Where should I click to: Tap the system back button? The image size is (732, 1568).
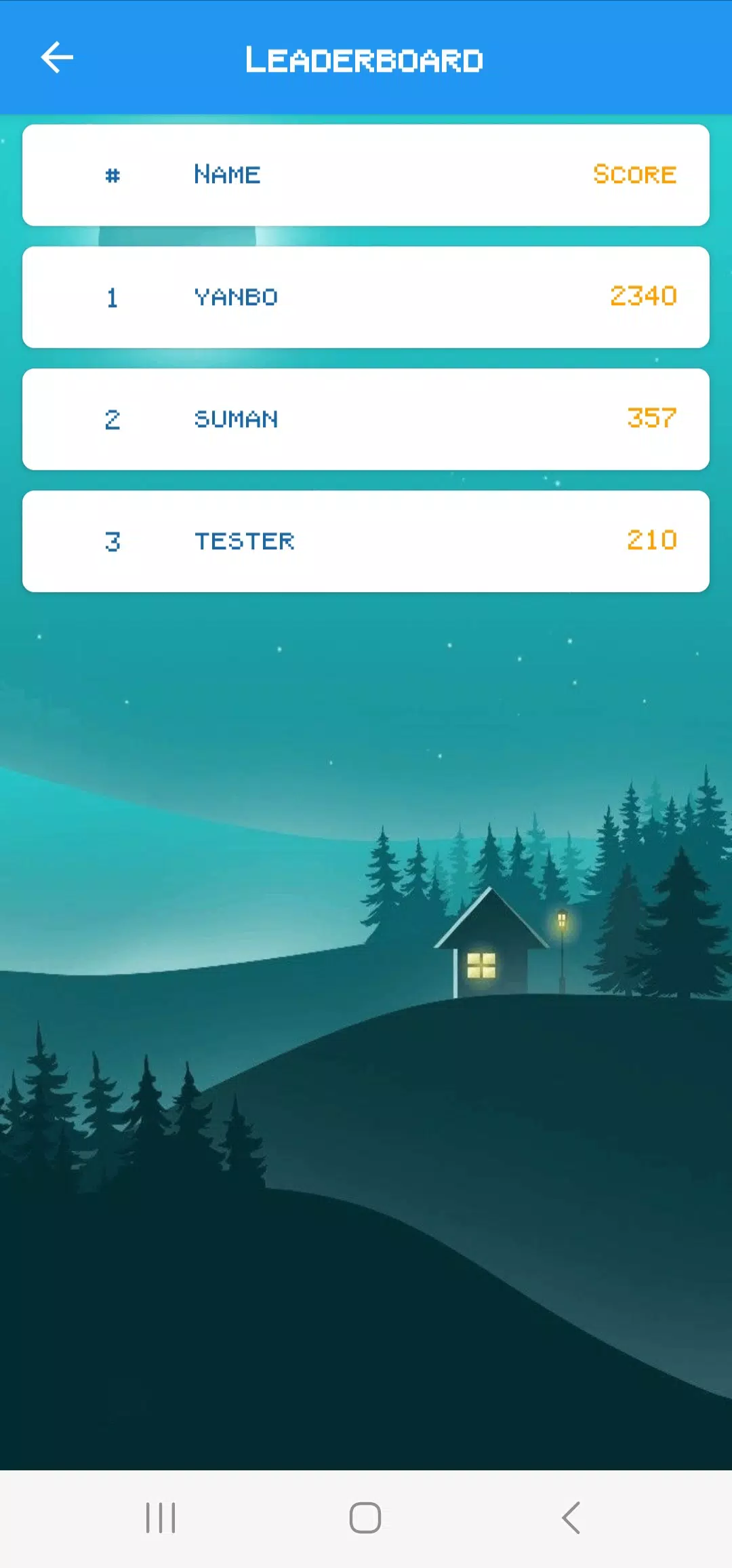[571, 1518]
